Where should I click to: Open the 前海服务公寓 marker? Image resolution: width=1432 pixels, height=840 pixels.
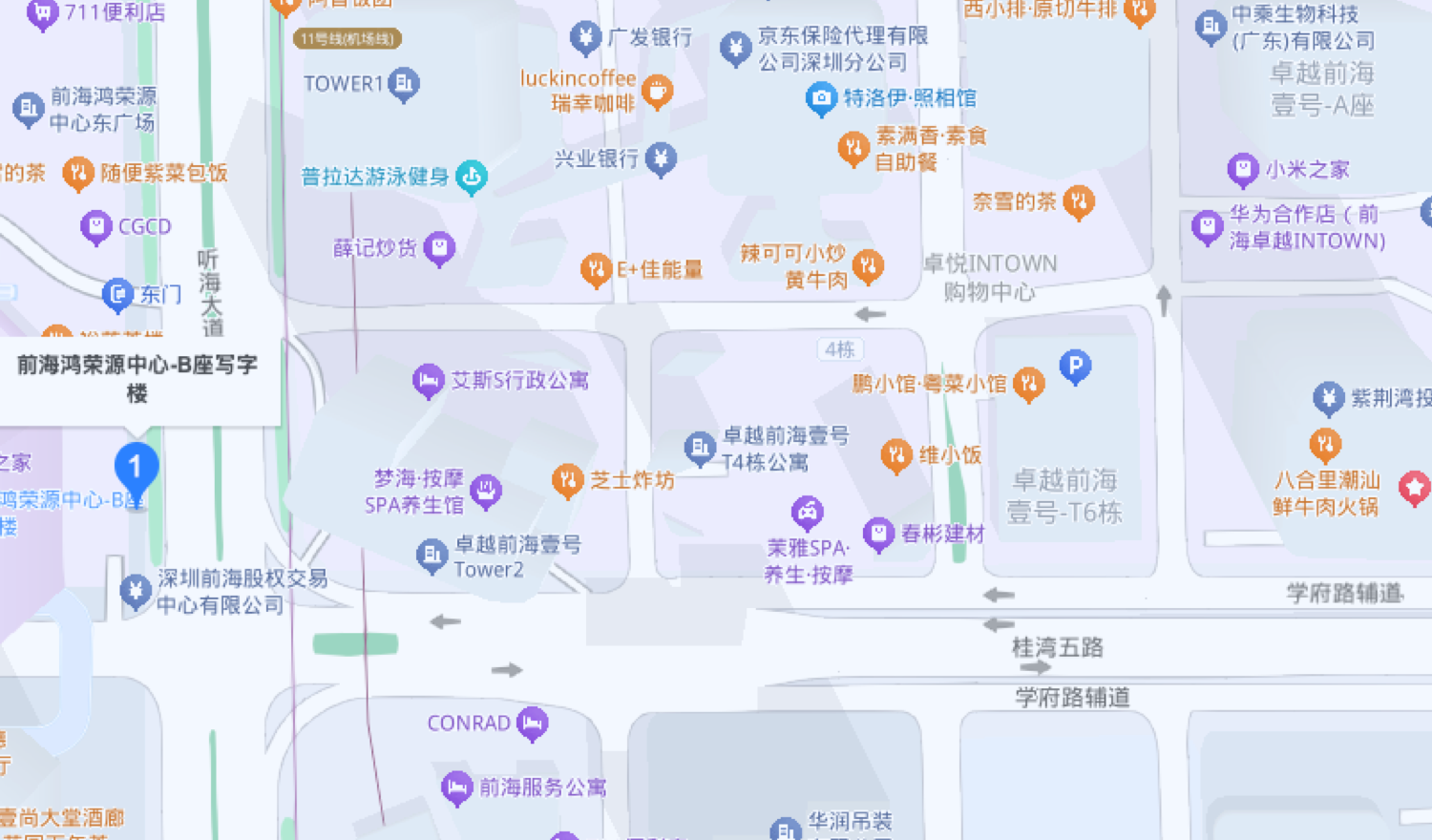[457, 787]
